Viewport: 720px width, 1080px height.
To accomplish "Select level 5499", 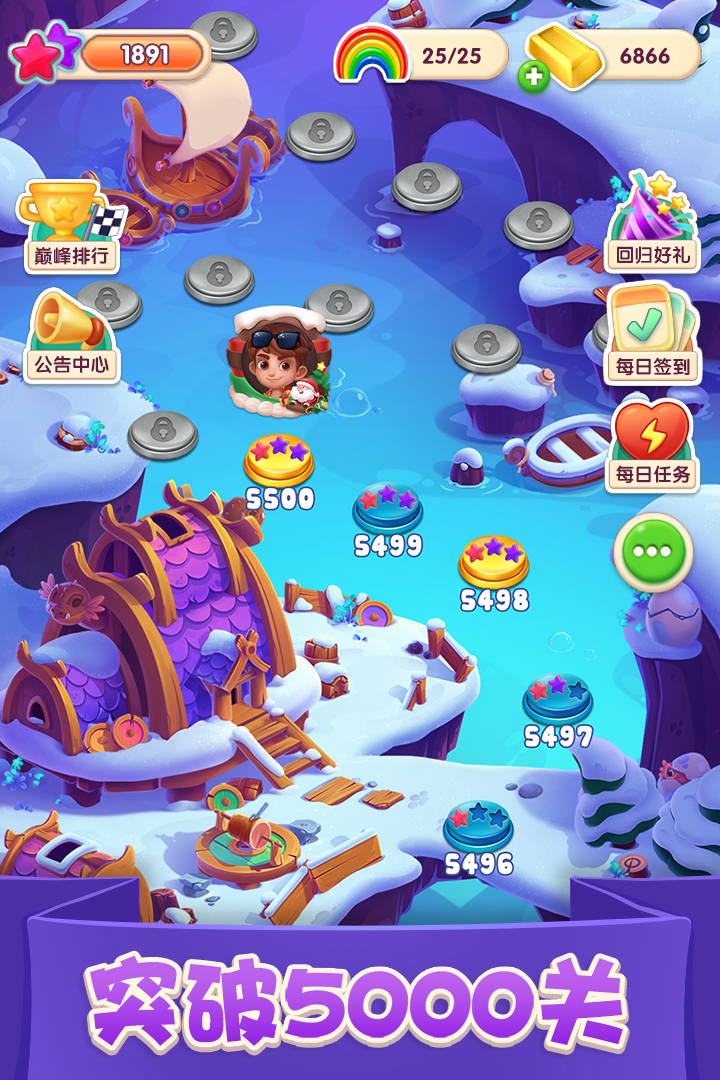I will 387,508.
